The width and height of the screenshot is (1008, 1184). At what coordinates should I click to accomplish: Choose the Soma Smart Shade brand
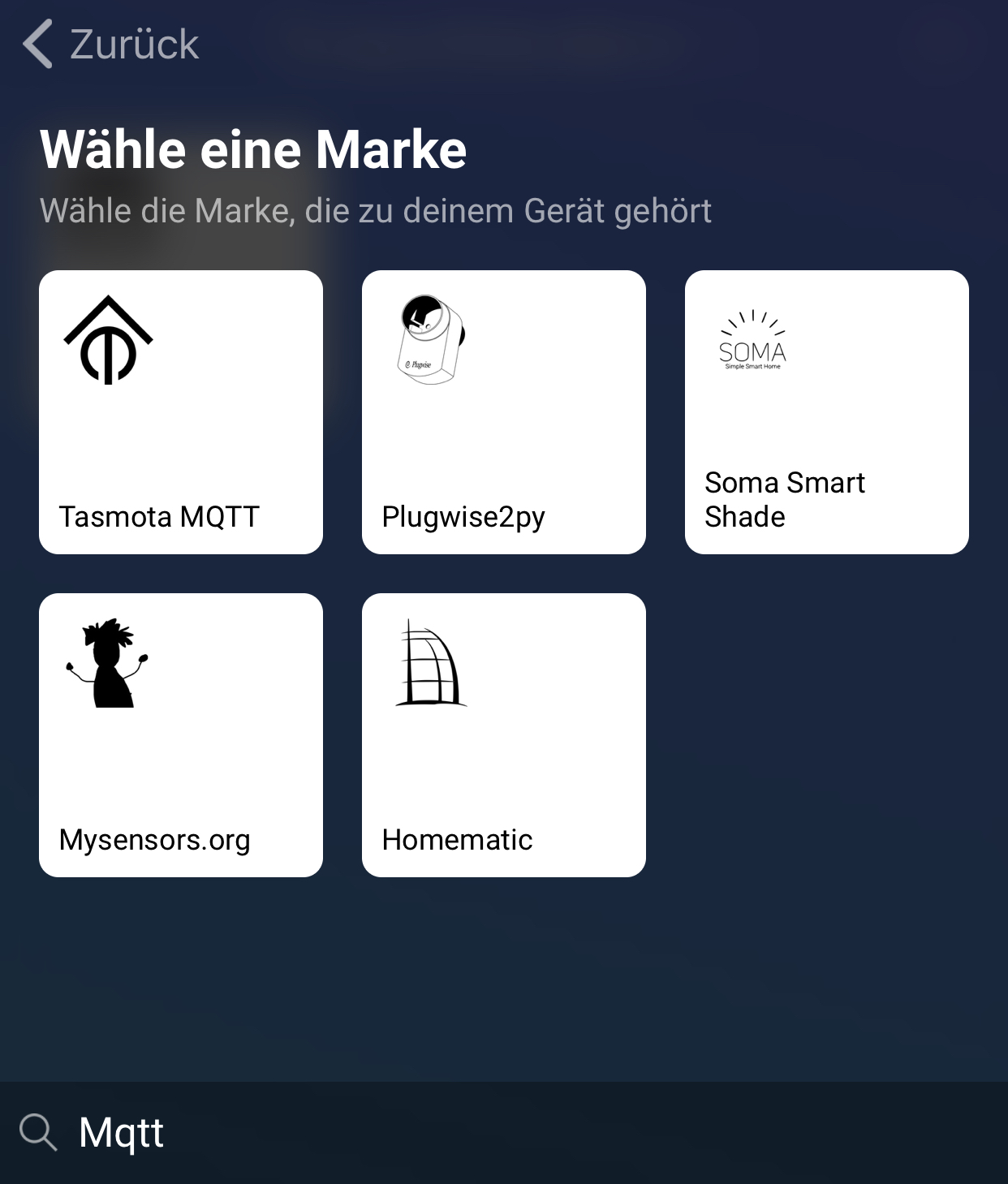(826, 412)
